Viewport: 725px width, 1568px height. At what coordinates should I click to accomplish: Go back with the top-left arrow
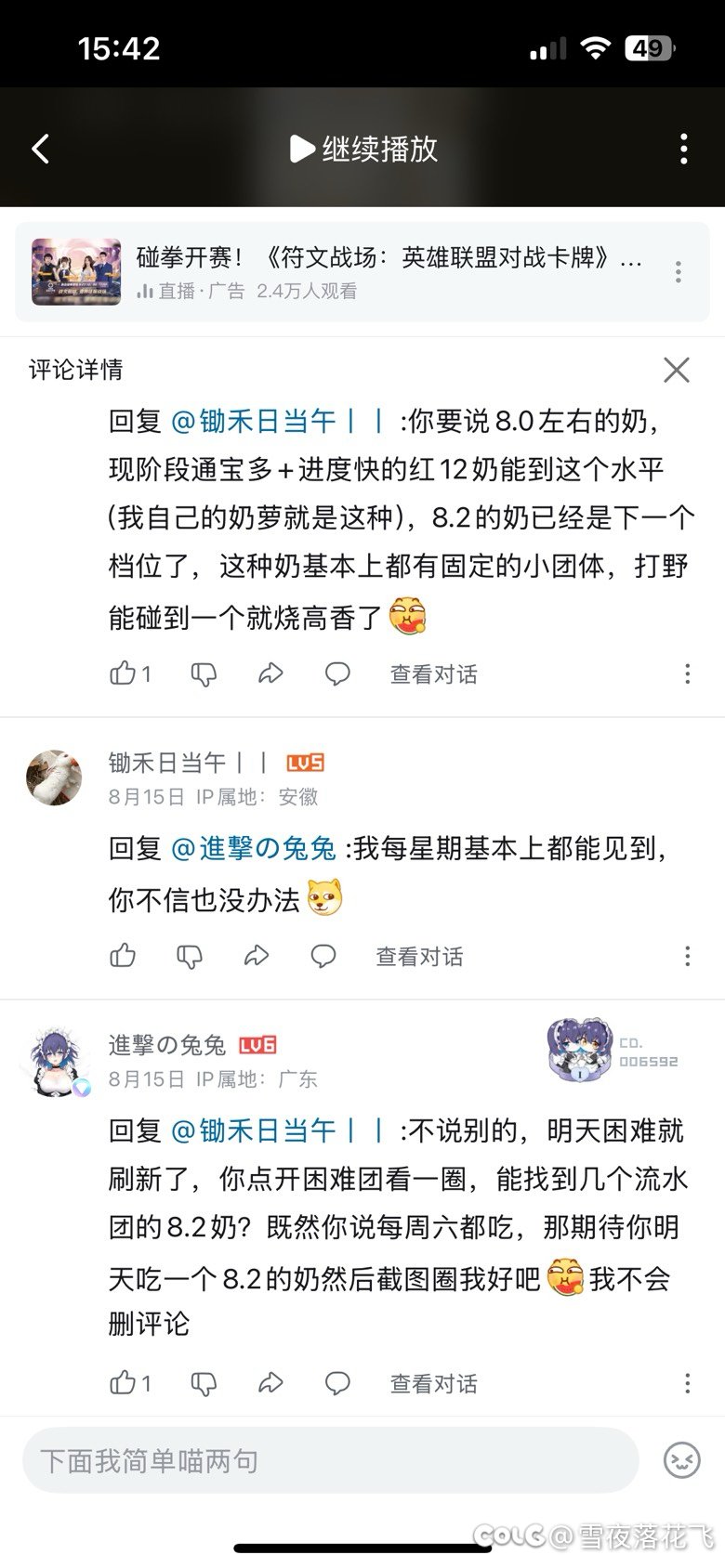41,149
